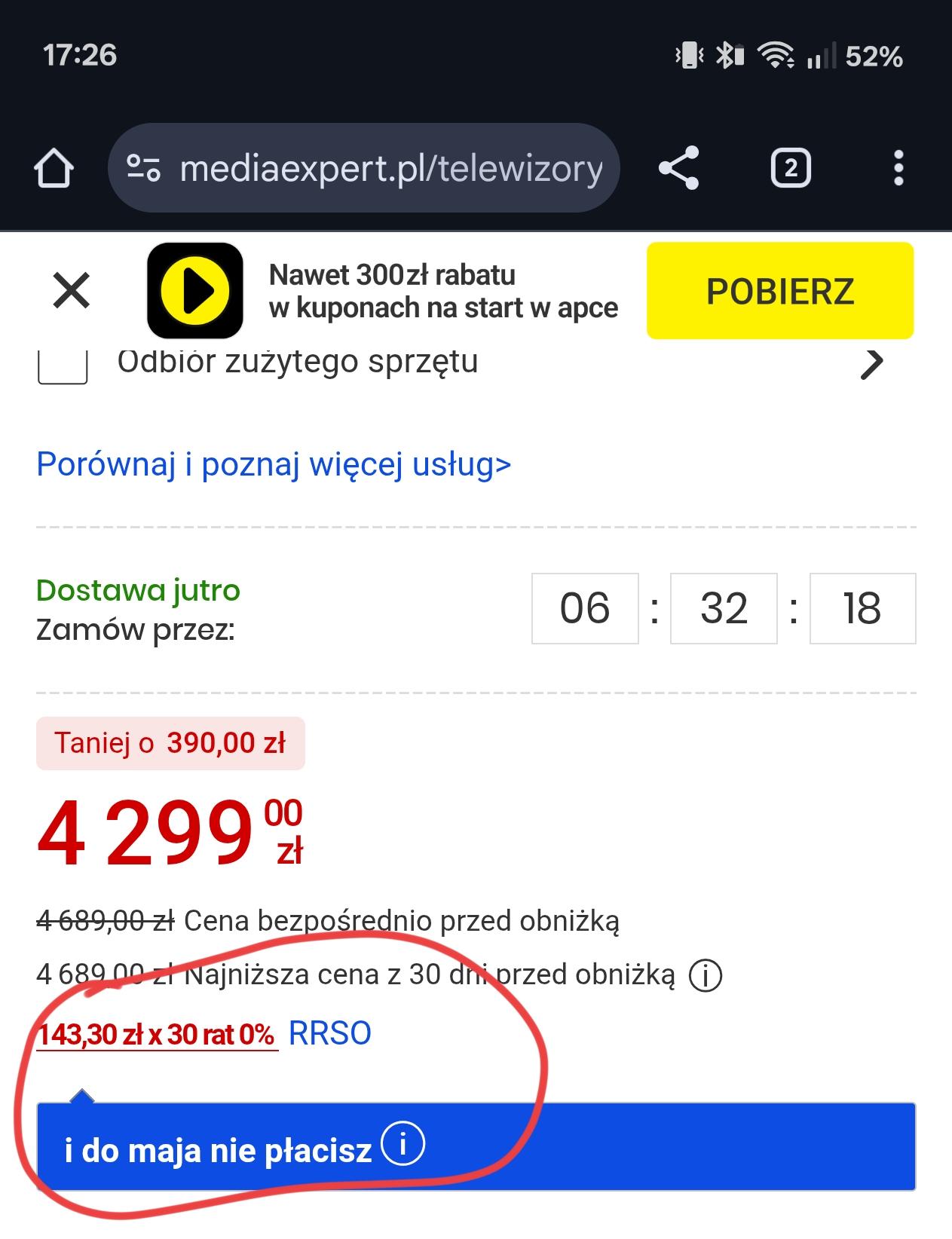
Task: Open info icon on do maja nie płacisz
Action: click(403, 1143)
